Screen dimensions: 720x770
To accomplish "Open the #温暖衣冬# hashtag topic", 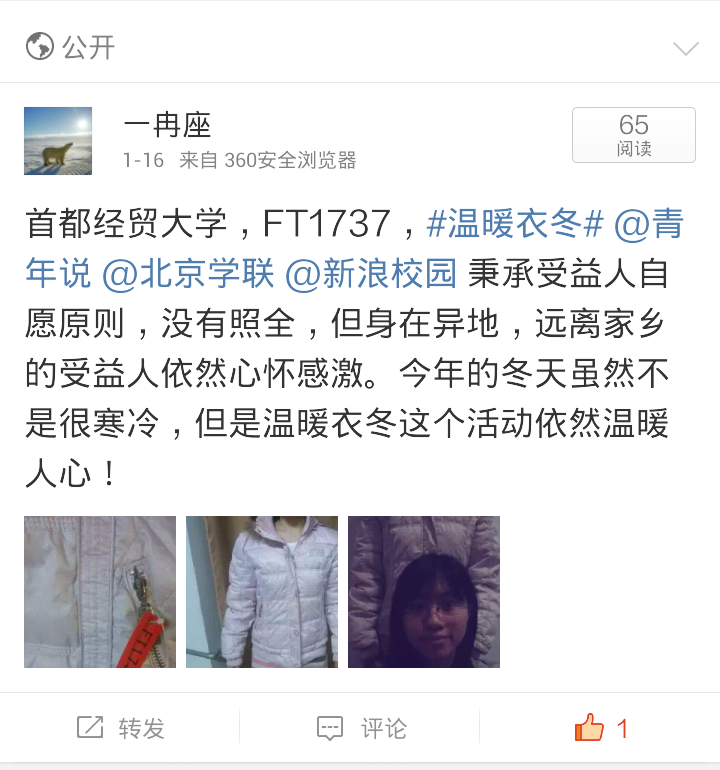I will click(515, 224).
